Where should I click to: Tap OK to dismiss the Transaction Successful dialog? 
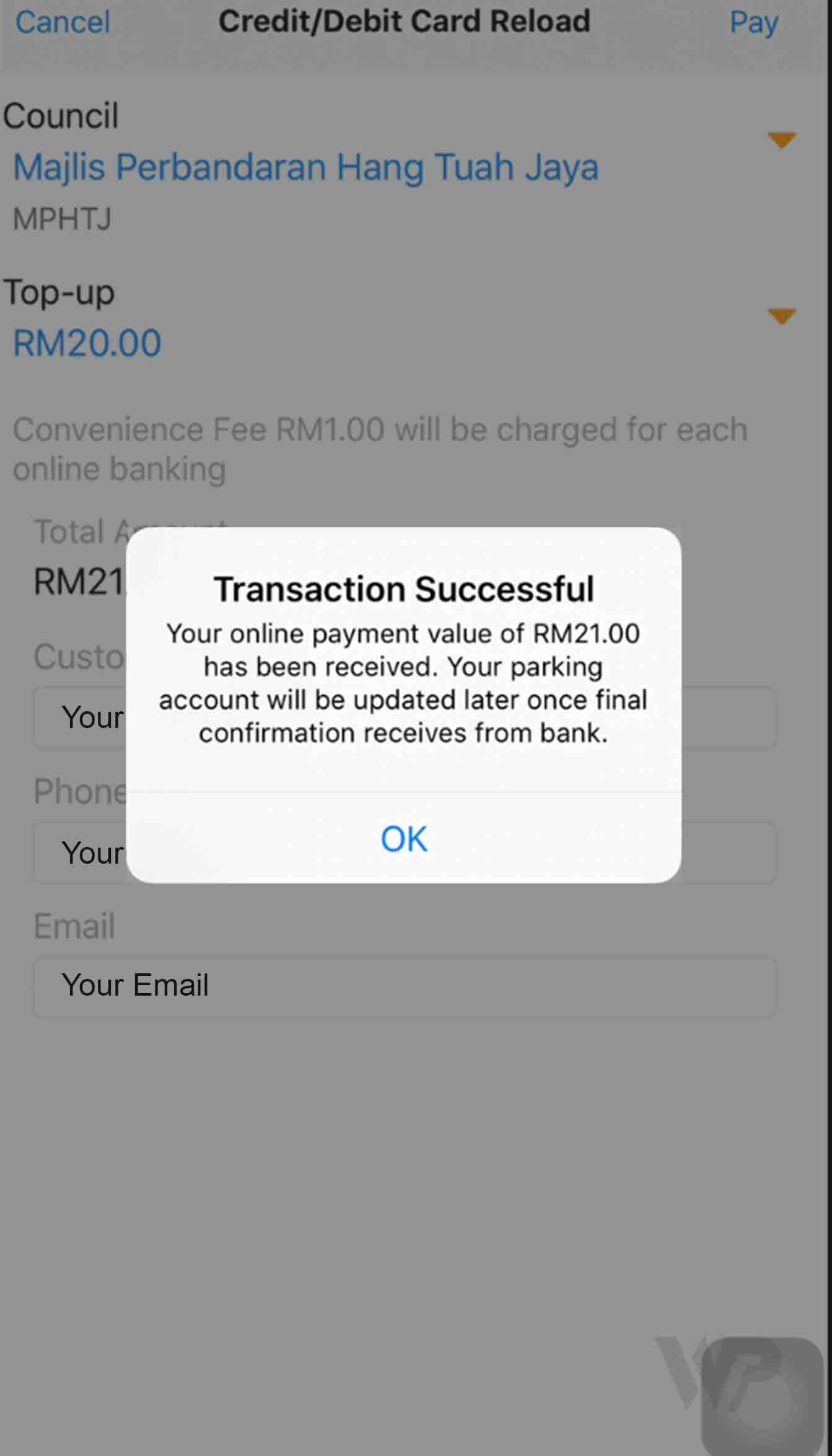(x=403, y=838)
